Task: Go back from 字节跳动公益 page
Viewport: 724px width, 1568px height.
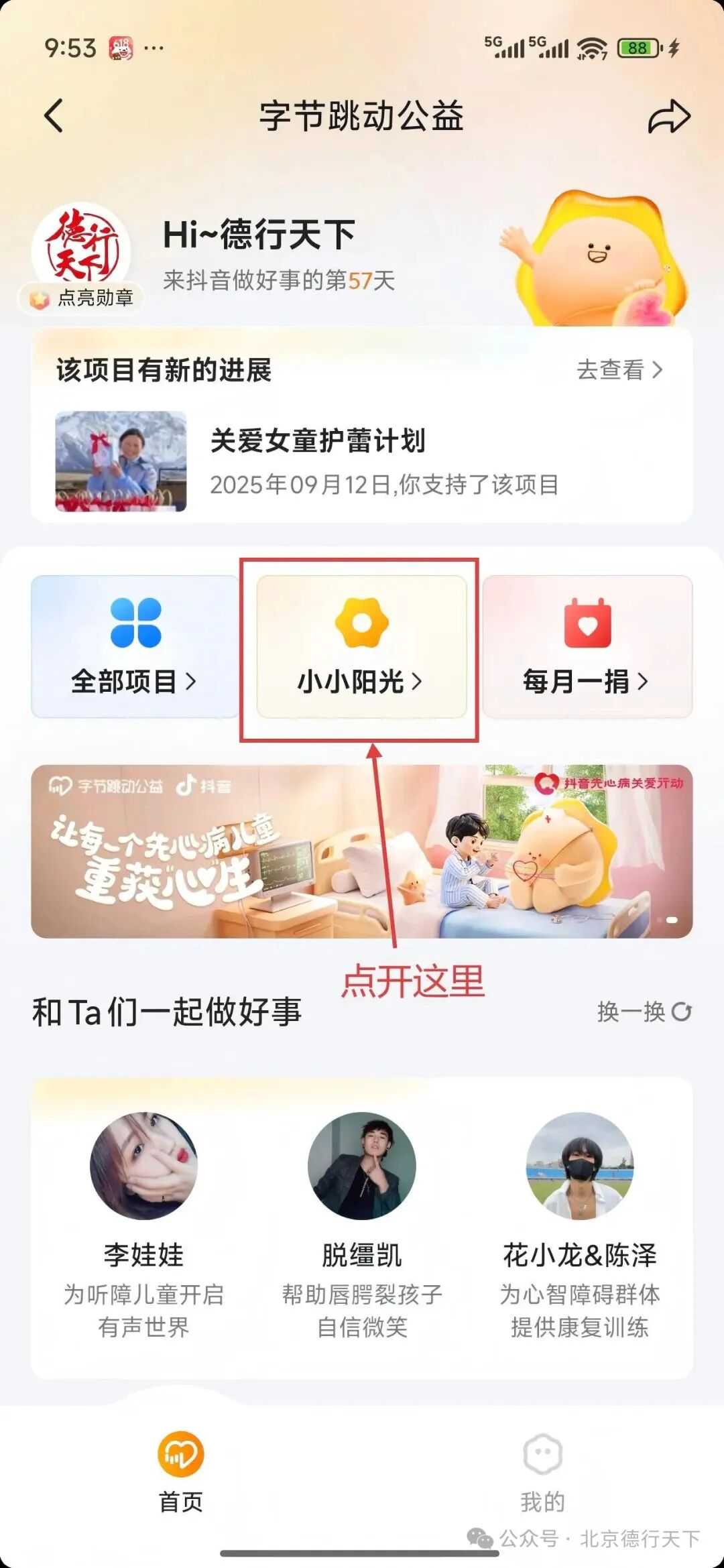Action: coord(54,116)
